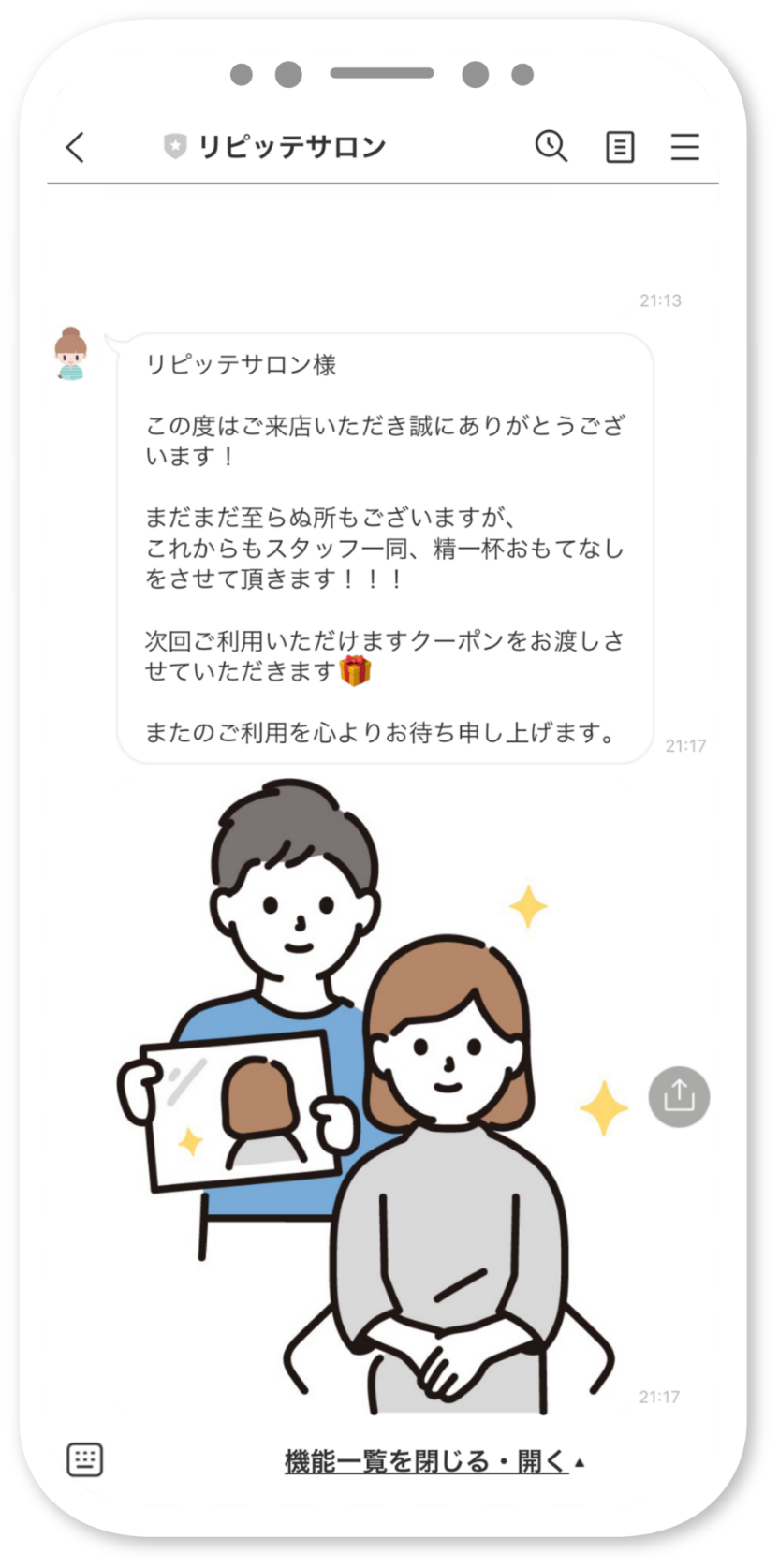This screenshot has width=779, height=1568.
Task: Share the salon illustration image
Action: point(679,1095)
